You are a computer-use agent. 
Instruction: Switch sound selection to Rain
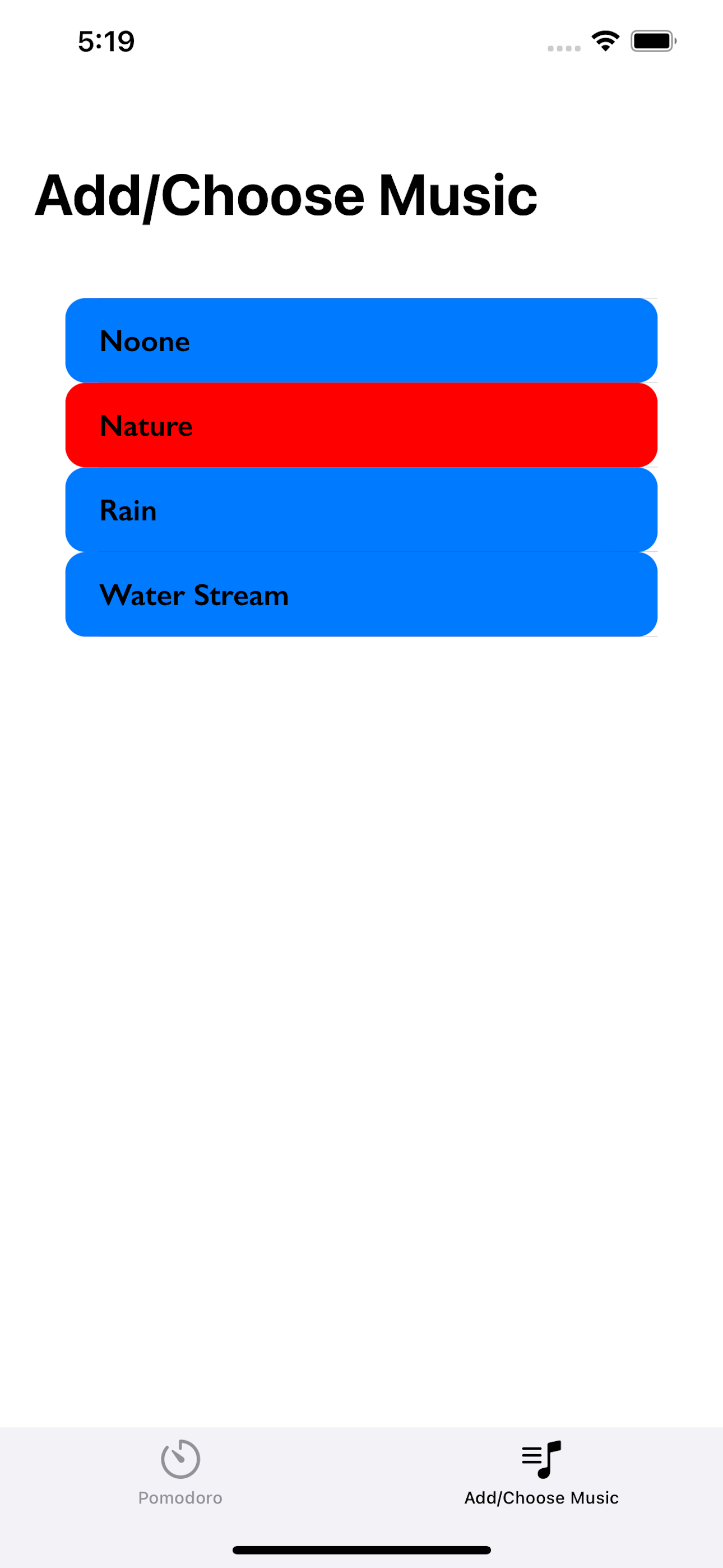(x=361, y=510)
